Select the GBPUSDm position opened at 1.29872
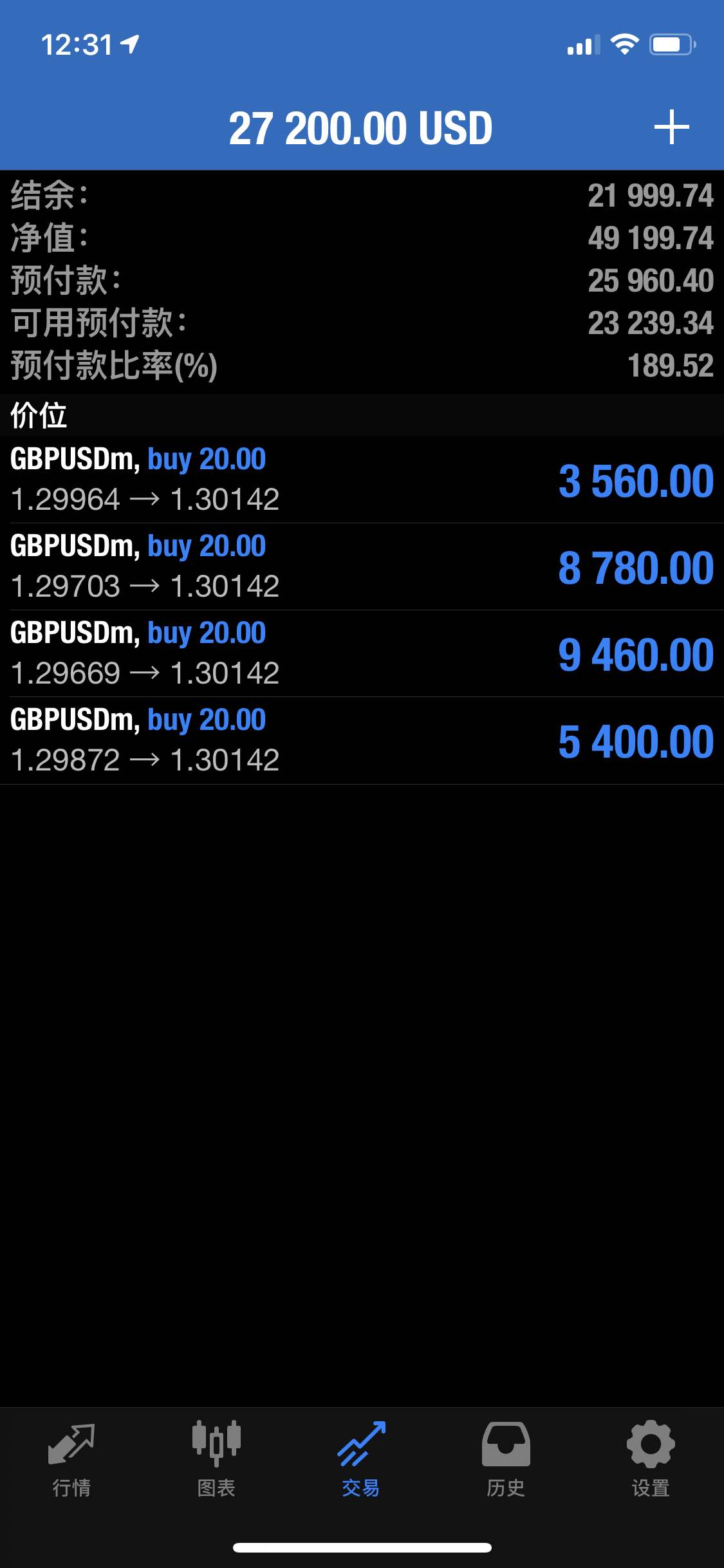Viewport: 724px width, 1568px height. click(362, 740)
